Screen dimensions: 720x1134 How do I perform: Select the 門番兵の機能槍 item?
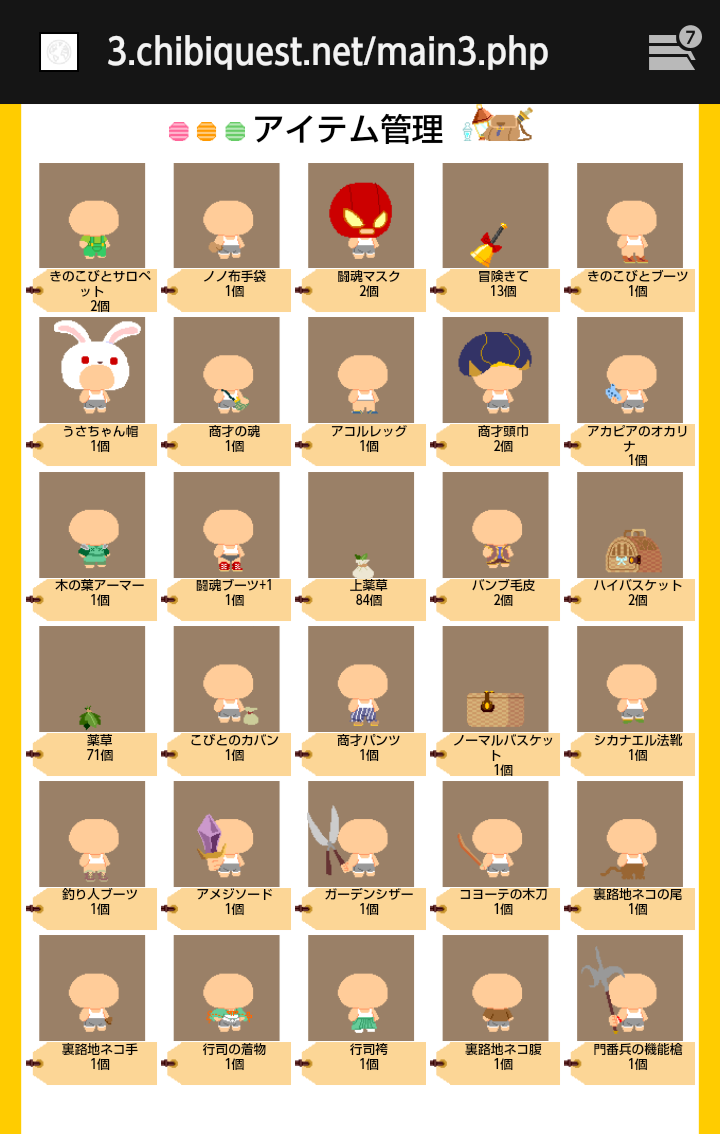tap(630, 988)
